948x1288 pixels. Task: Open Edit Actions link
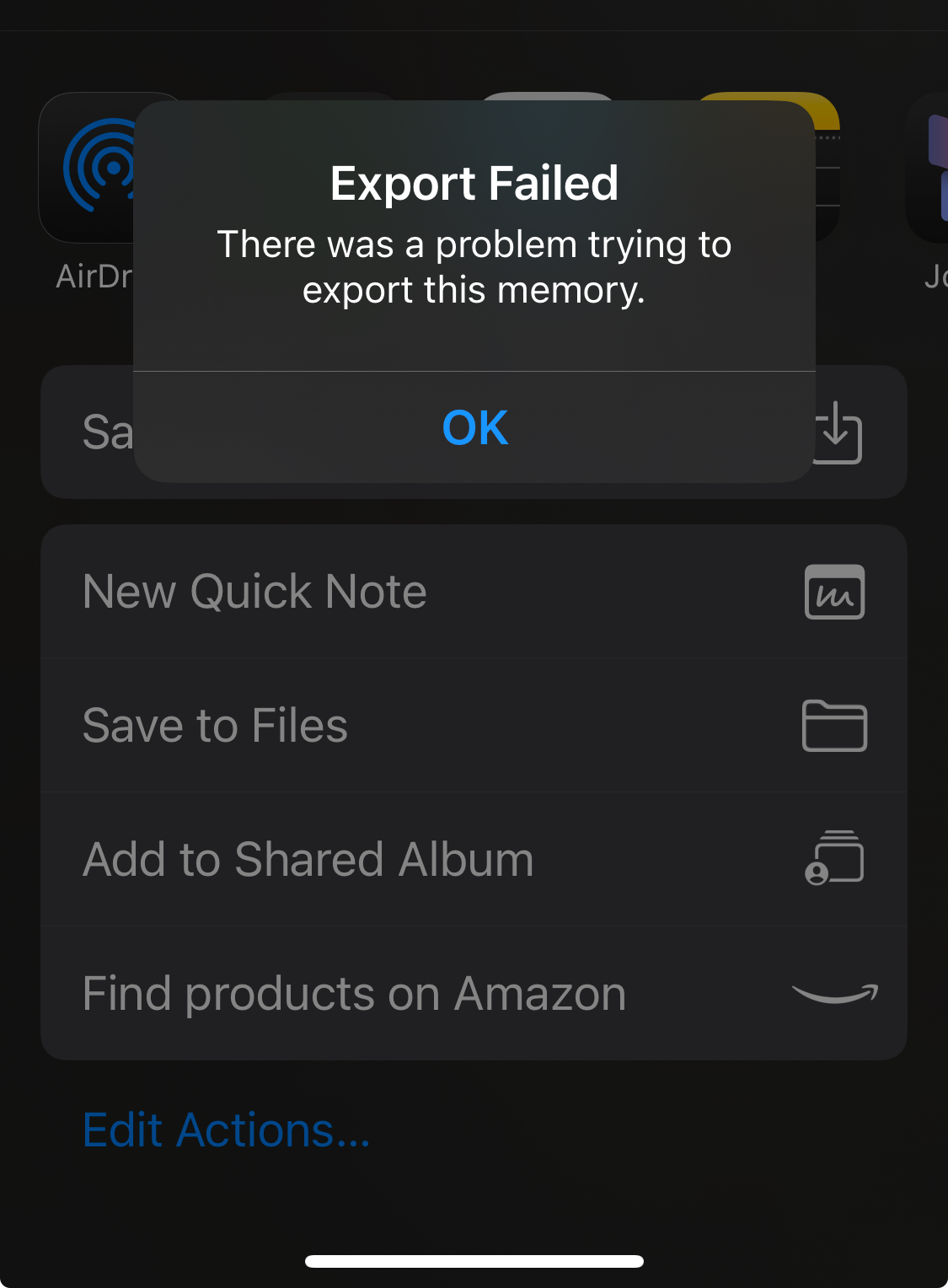[227, 1130]
